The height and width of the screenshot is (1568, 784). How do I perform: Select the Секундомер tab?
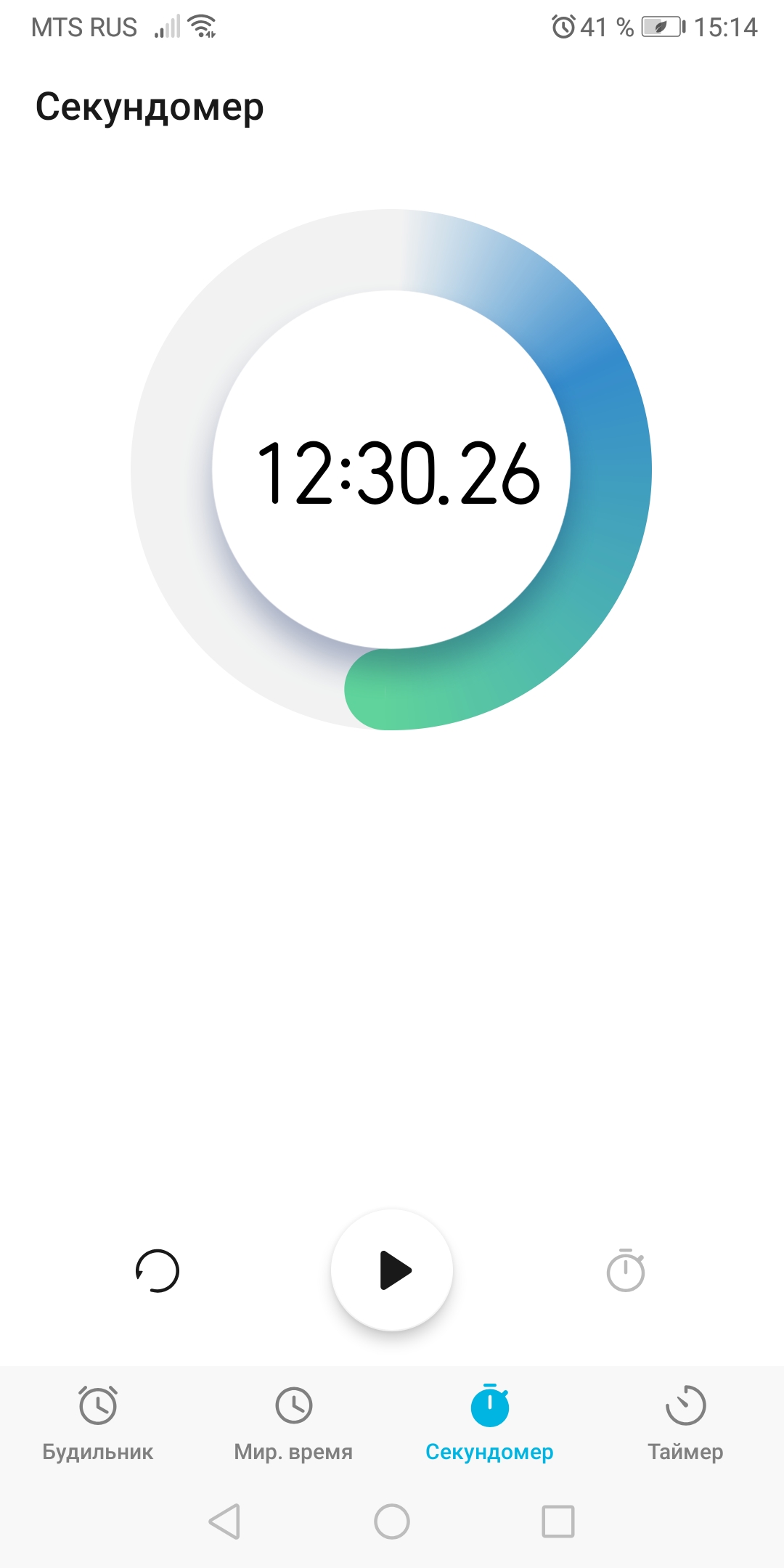tap(489, 1423)
